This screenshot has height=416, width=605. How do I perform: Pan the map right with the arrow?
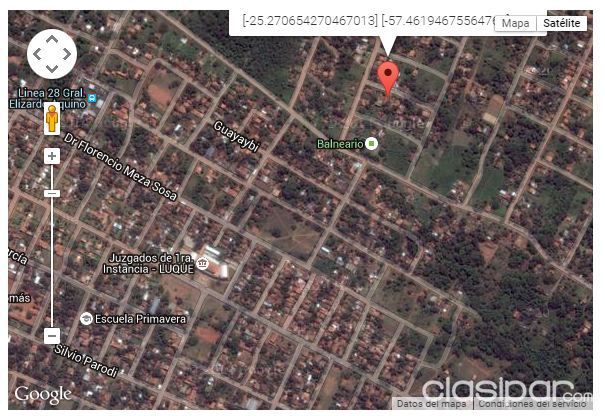point(67,54)
